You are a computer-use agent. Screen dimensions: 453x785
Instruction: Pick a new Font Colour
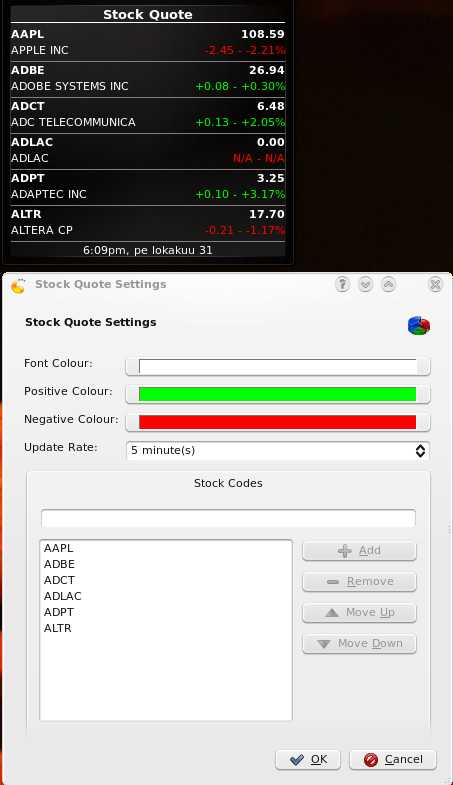(278, 366)
